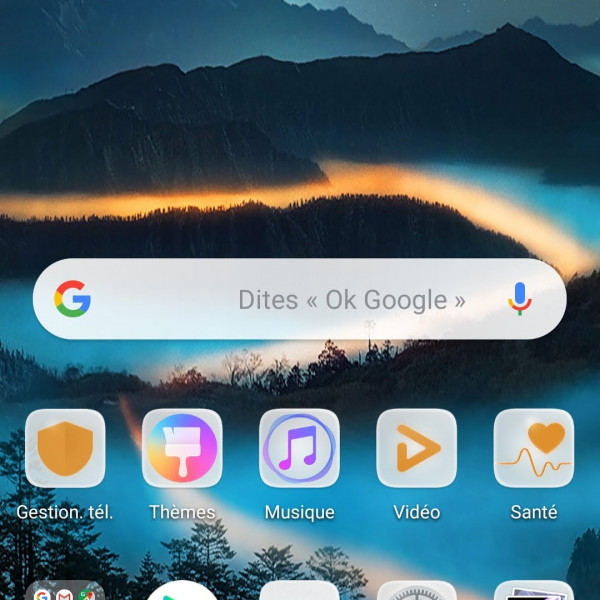This screenshot has height=600, width=600.
Task: Open the Musique app
Action: point(299,449)
